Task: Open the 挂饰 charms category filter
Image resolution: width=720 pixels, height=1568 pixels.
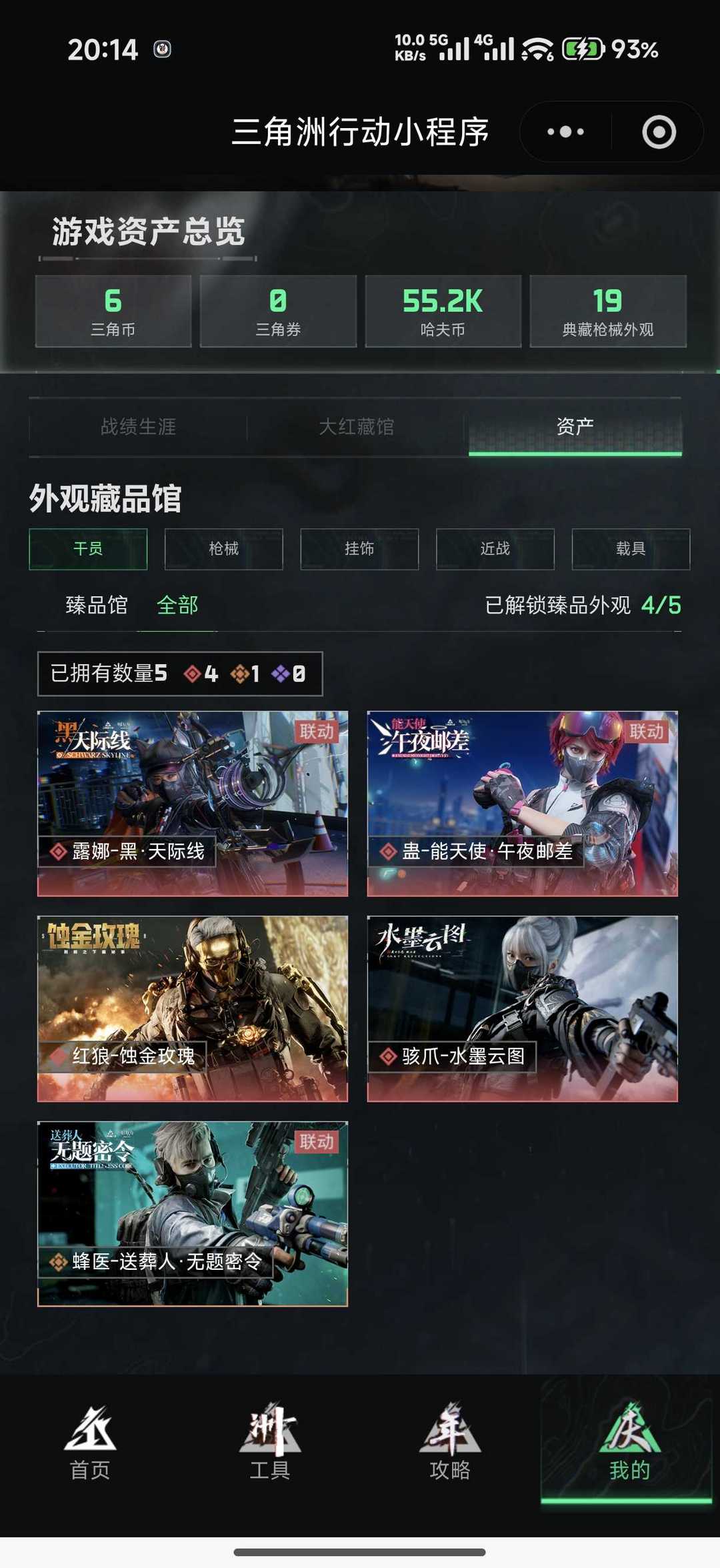Action: (x=359, y=549)
